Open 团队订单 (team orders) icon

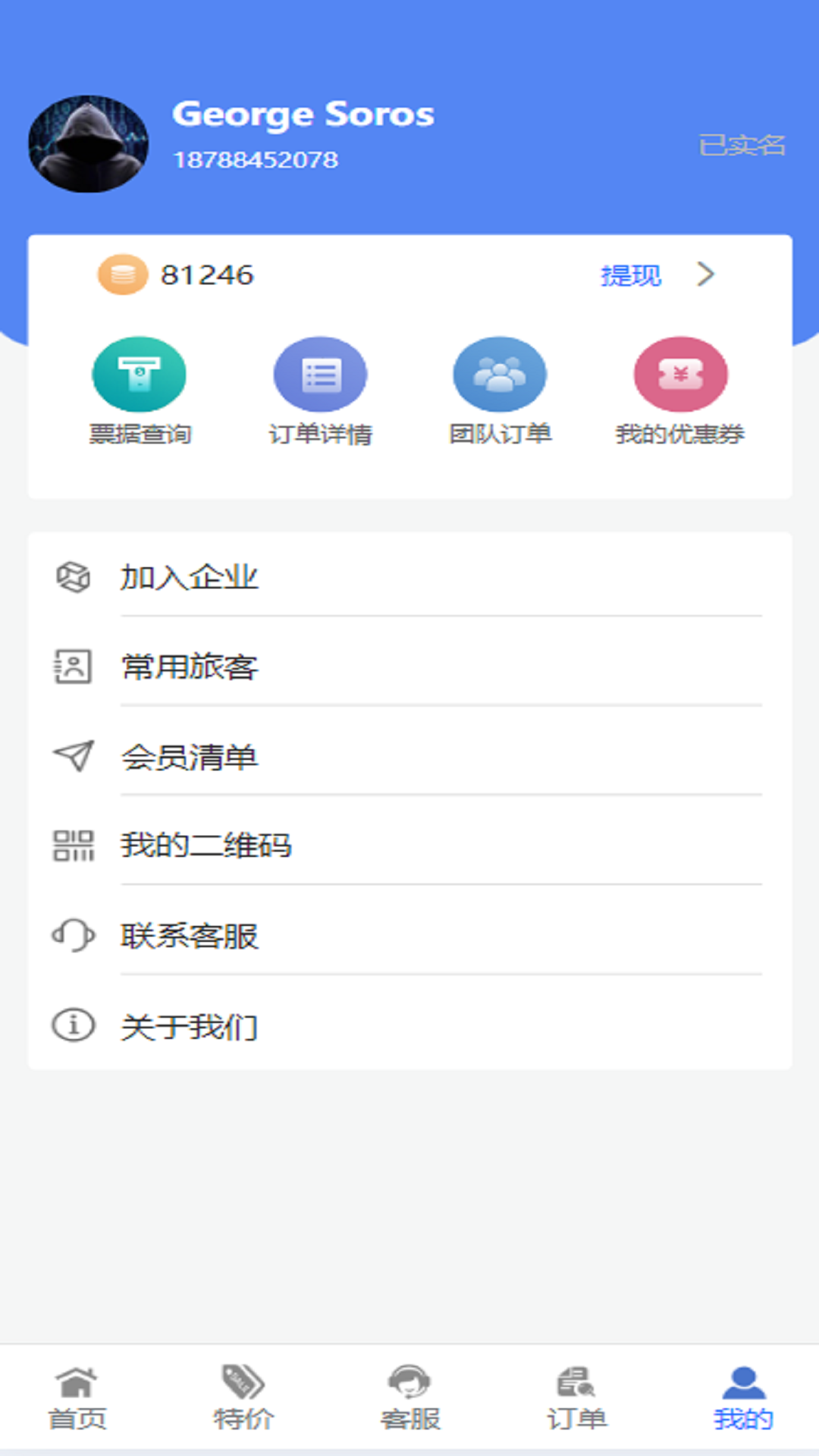[x=499, y=374]
